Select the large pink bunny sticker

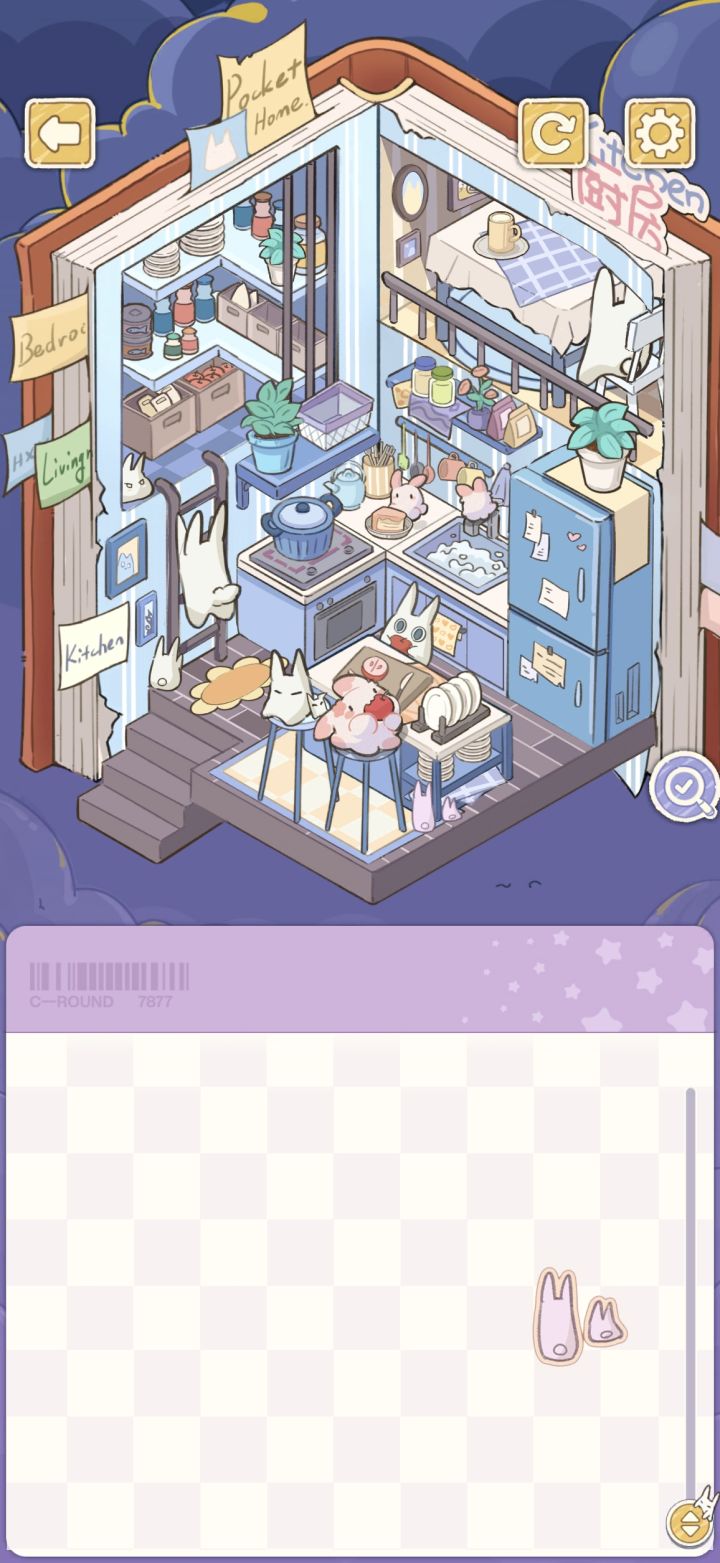pos(558,1316)
